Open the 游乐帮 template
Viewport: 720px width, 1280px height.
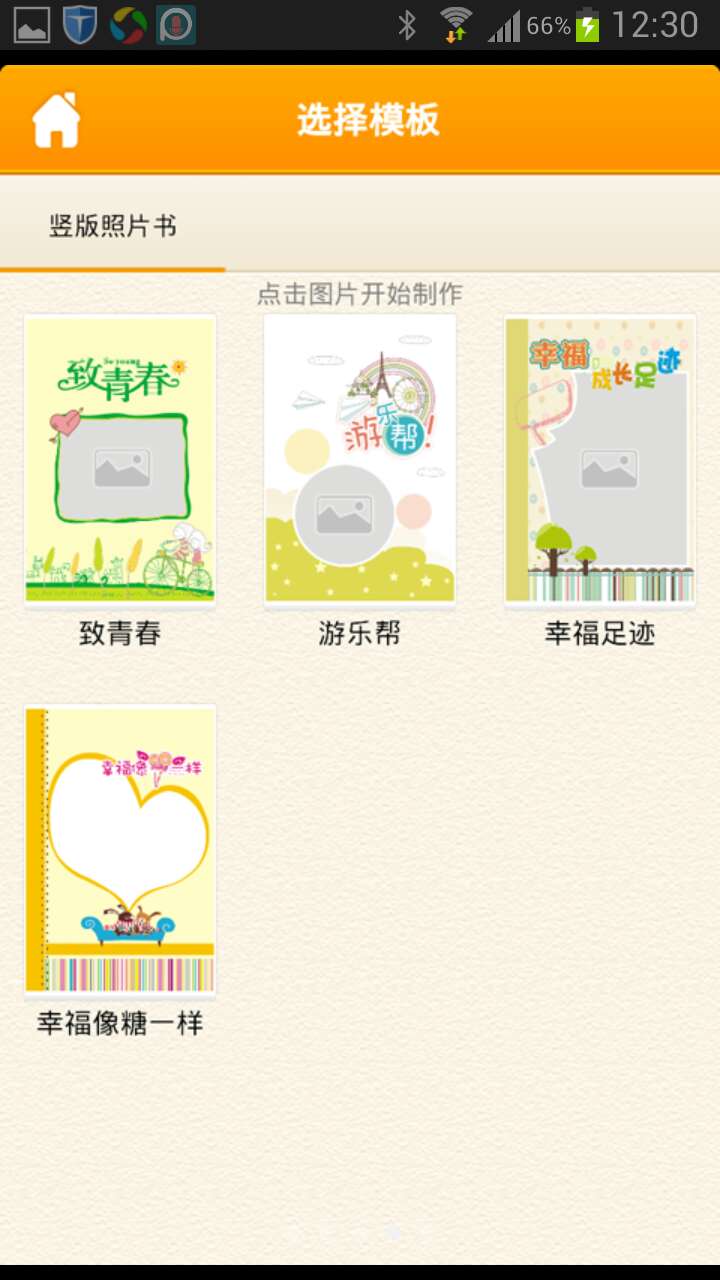click(x=359, y=460)
